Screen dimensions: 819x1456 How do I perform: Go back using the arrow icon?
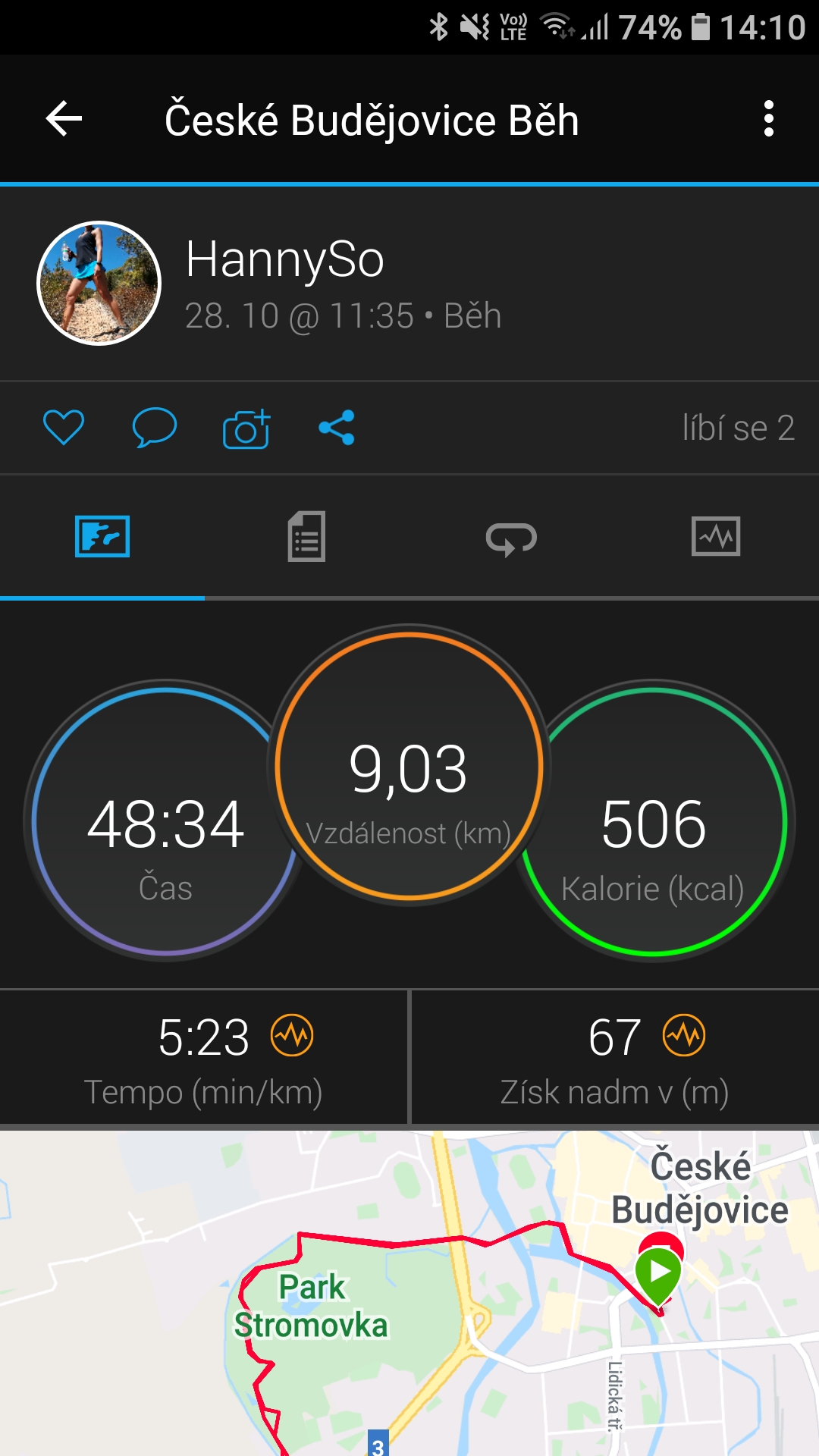[64, 119]
